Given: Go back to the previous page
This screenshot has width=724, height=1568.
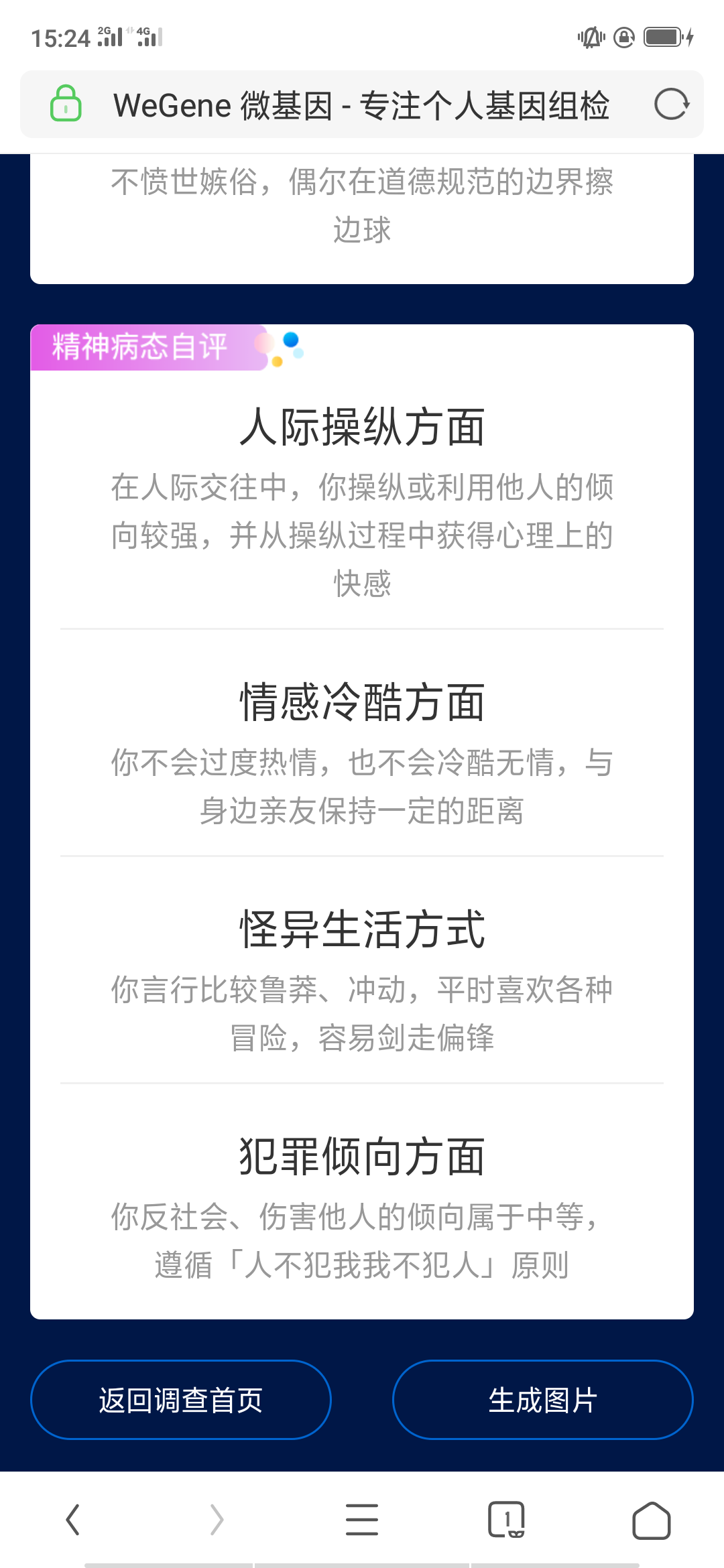Looking at the screenshot, I should 72,1519.
